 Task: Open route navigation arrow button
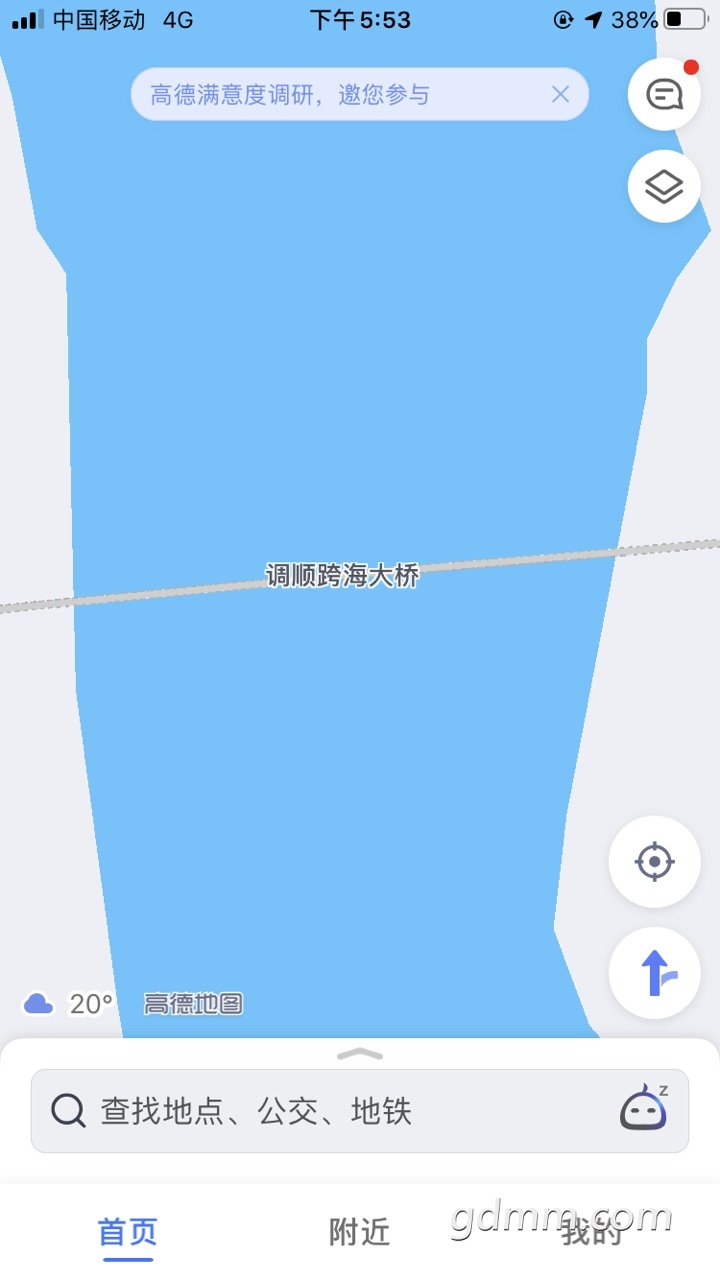[655, 973]
